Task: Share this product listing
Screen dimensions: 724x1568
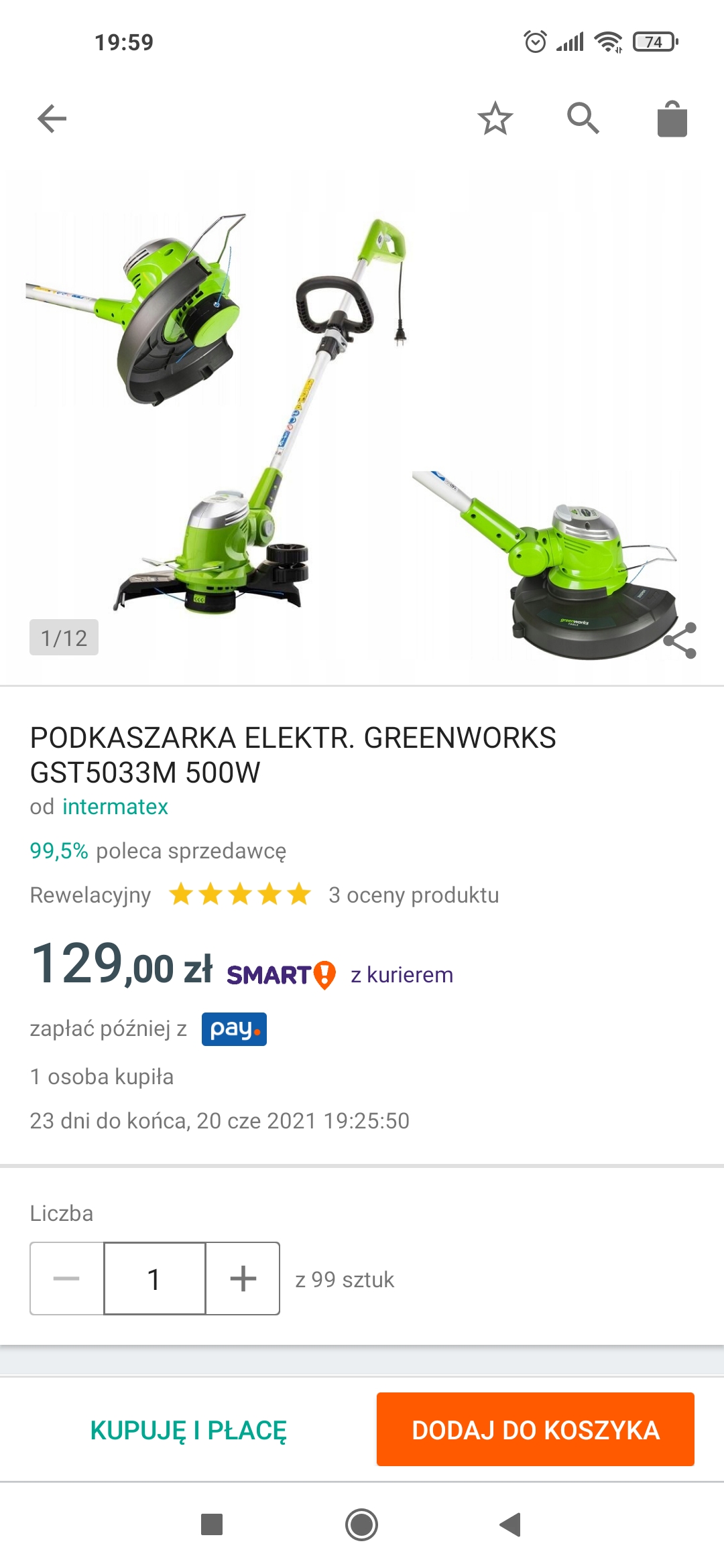Action: pos(680,640)
